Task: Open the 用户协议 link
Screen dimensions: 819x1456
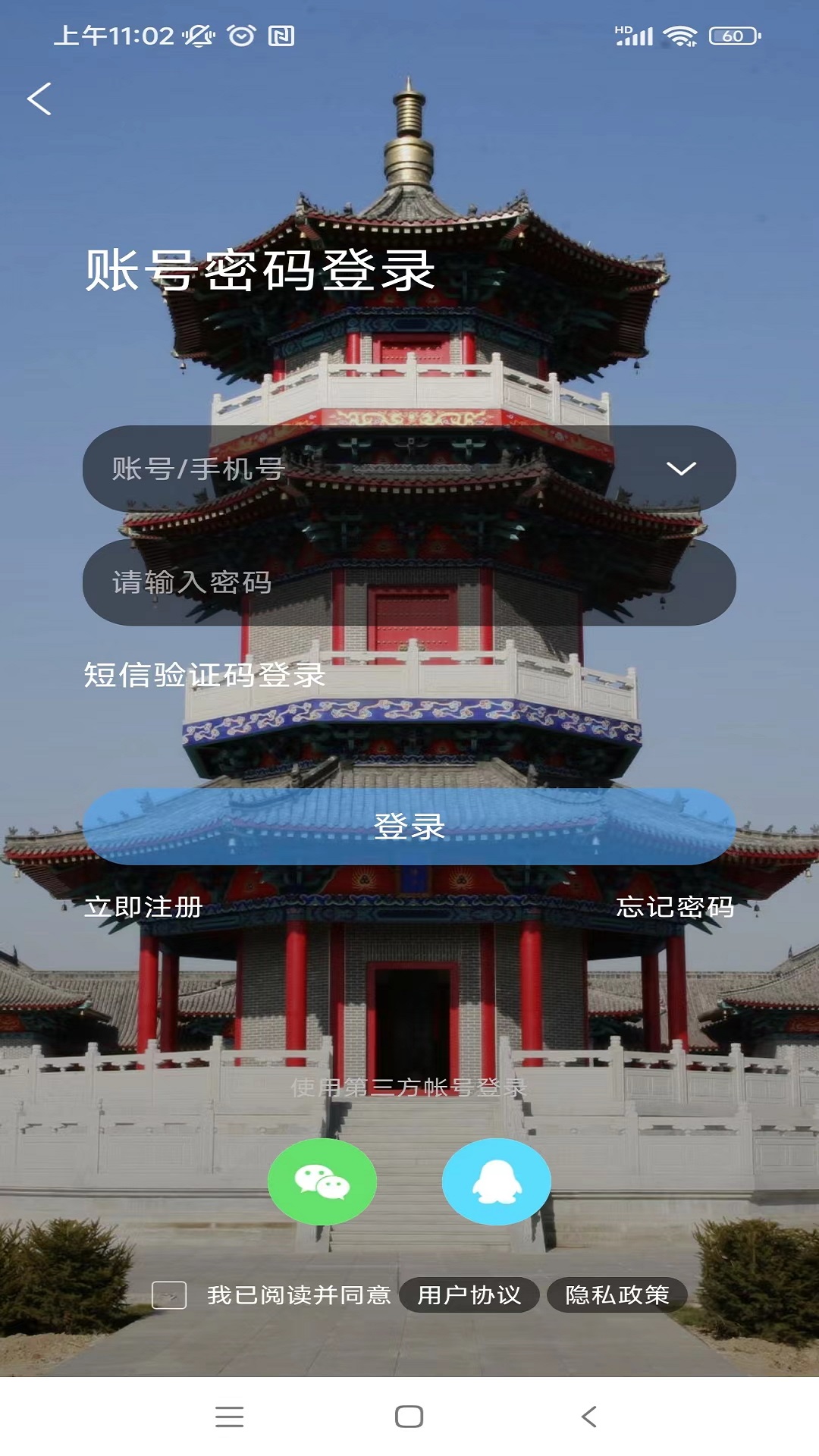Action: point(469,1295)
